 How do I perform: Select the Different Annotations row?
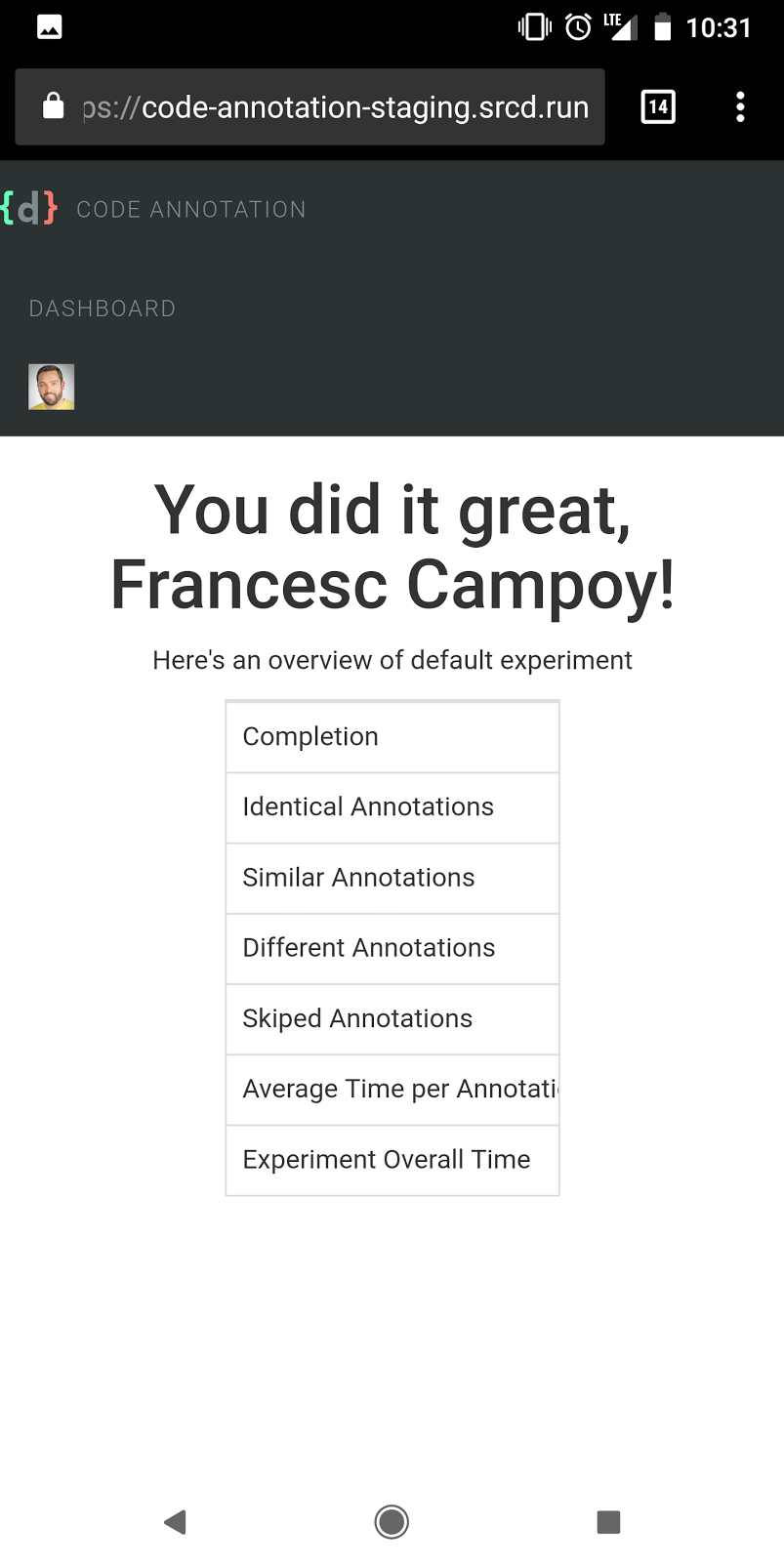(x=392, y=948)
